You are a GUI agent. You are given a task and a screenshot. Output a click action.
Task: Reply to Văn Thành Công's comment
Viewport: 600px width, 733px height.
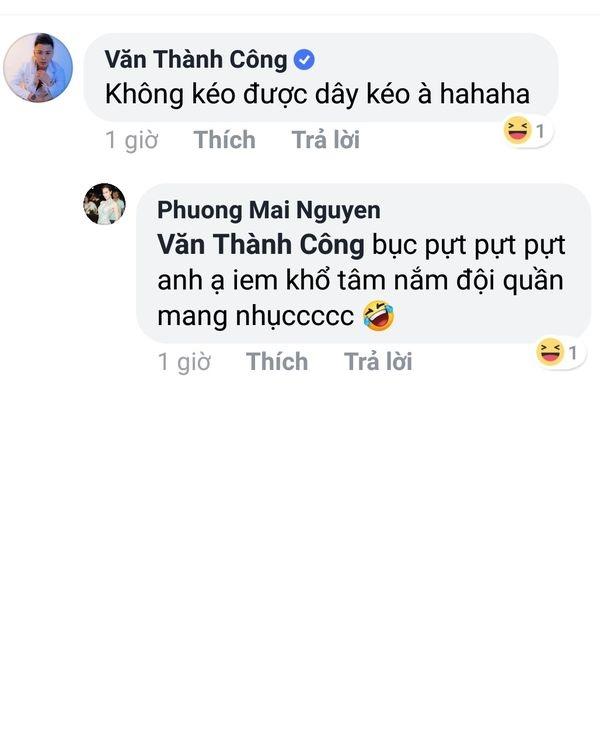pyautogui.click(x=325, y=140)
